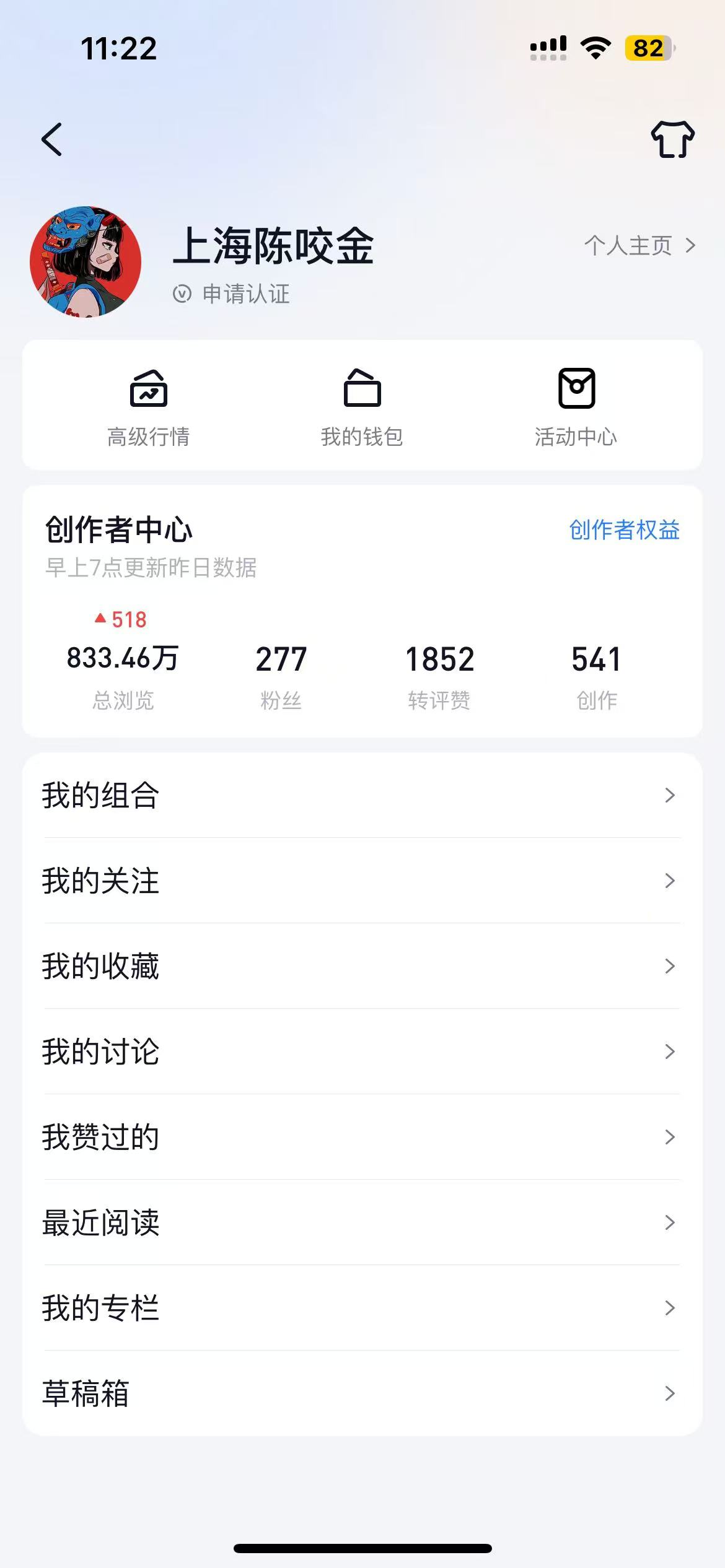The height and width of the screenshot is (1568, 725).
Task: Tap 申请认证 to apply for verification
Action: 232,294
